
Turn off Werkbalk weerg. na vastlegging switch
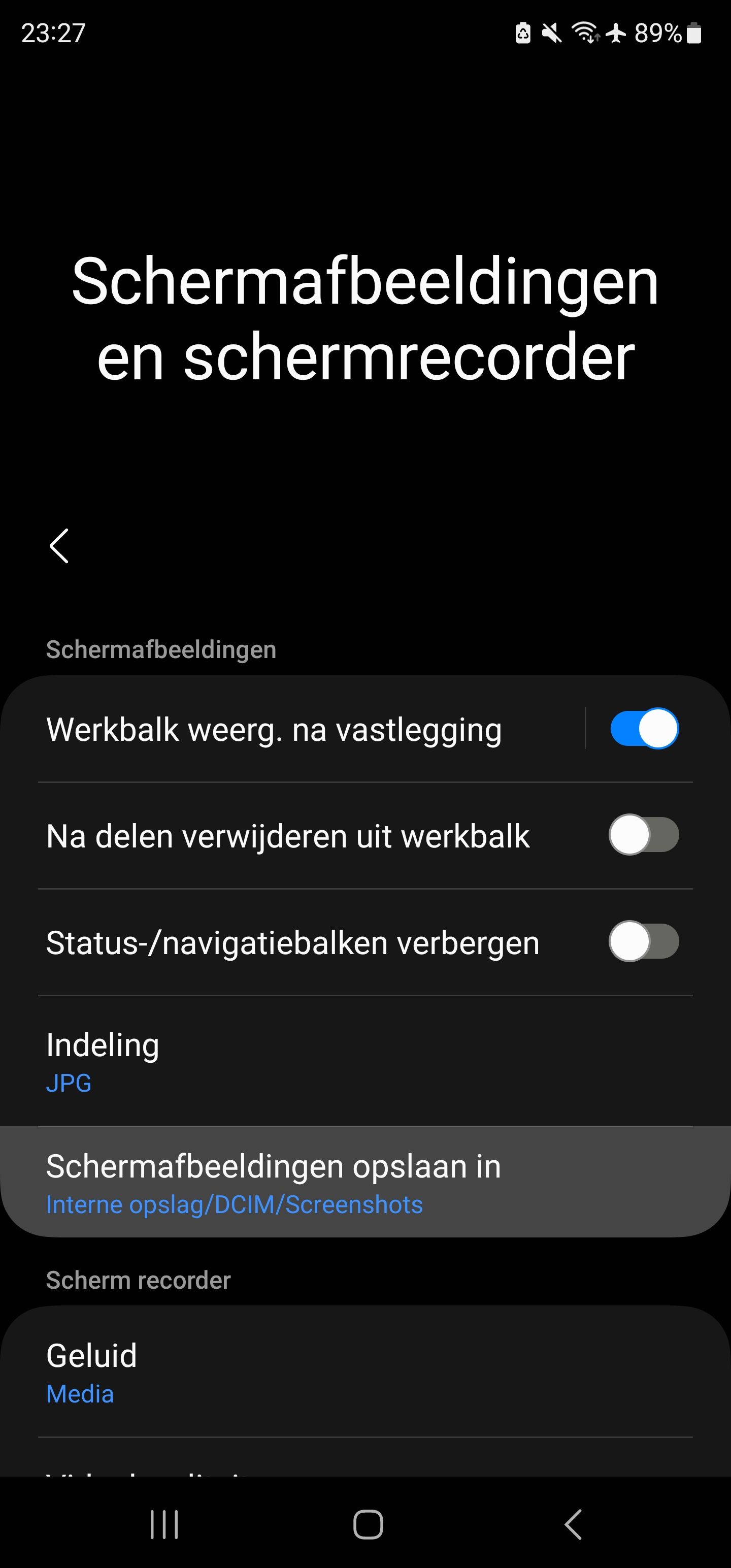click(x=644, y=729)
